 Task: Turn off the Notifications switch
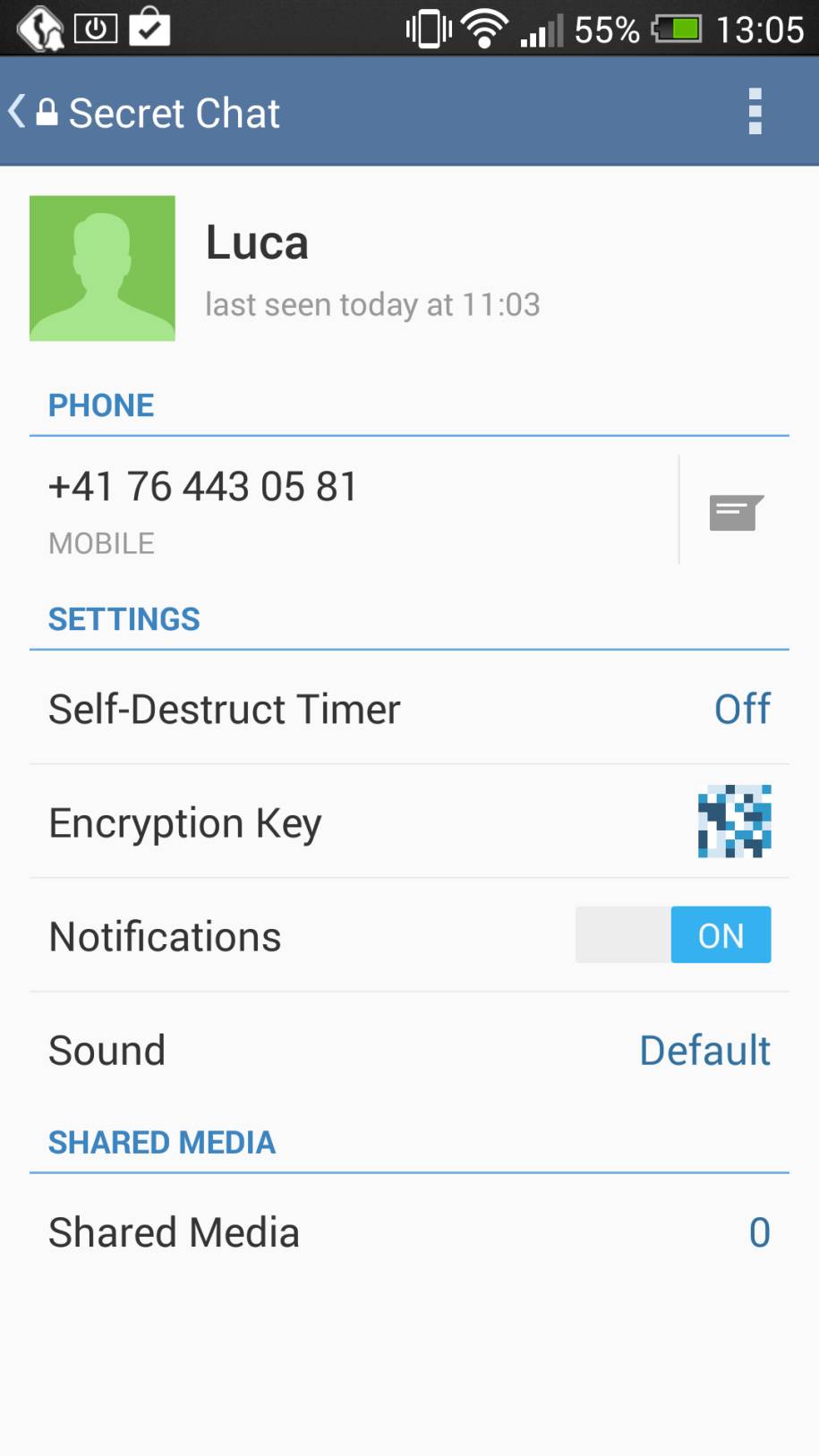pos(673,934)
